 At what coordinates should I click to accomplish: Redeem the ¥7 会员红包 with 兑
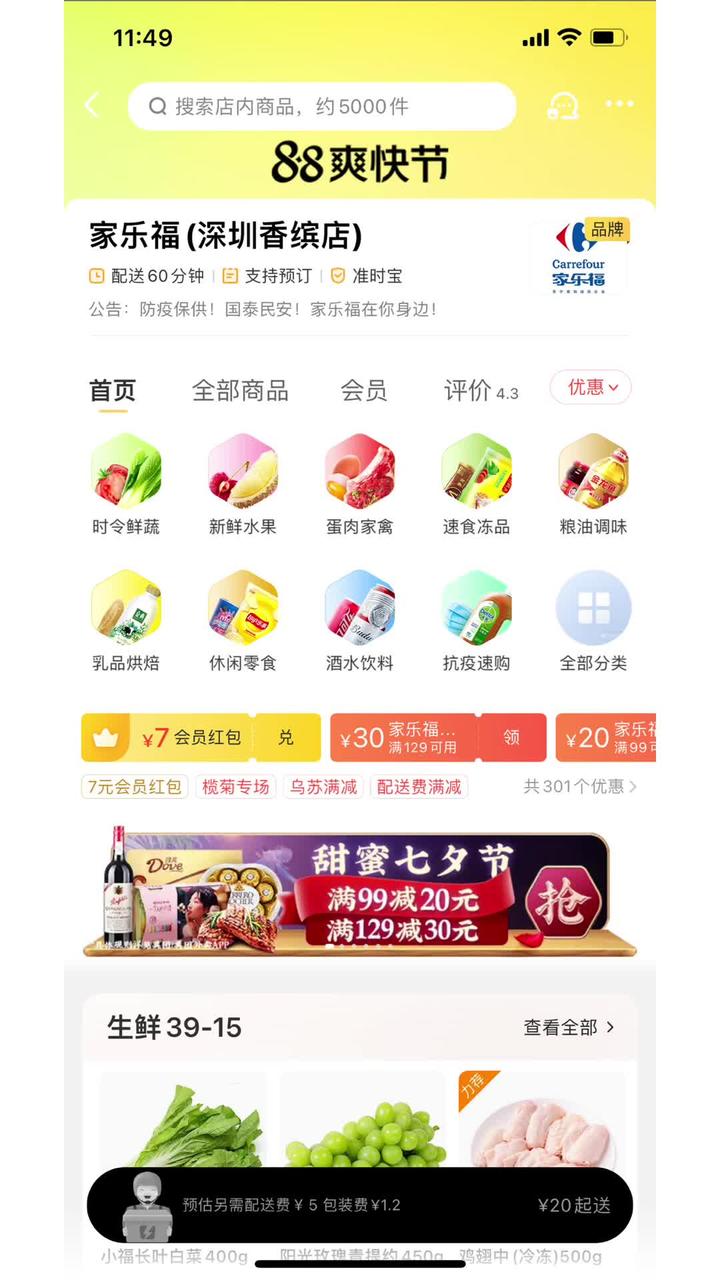(286, 738)
